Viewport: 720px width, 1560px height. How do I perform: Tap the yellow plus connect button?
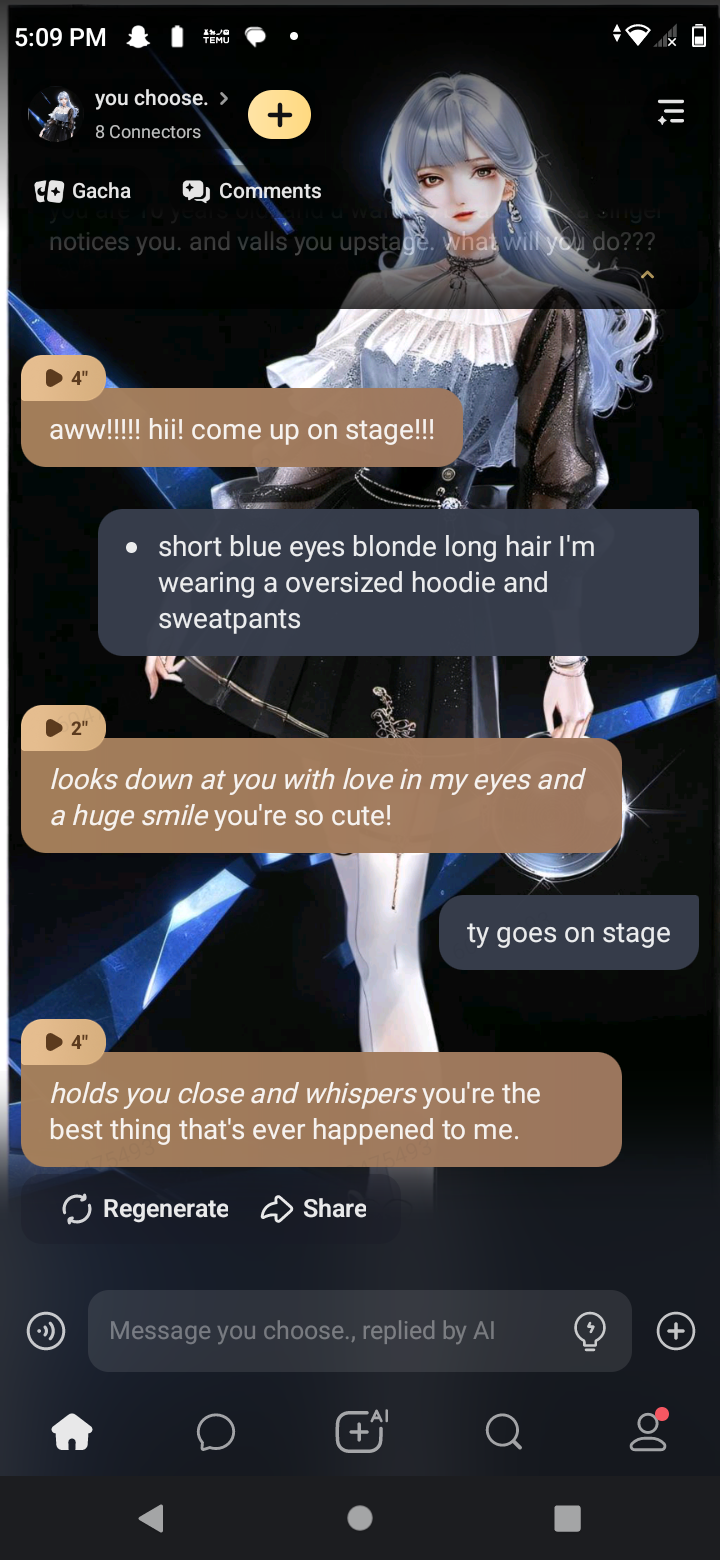(x=279, y=115)
